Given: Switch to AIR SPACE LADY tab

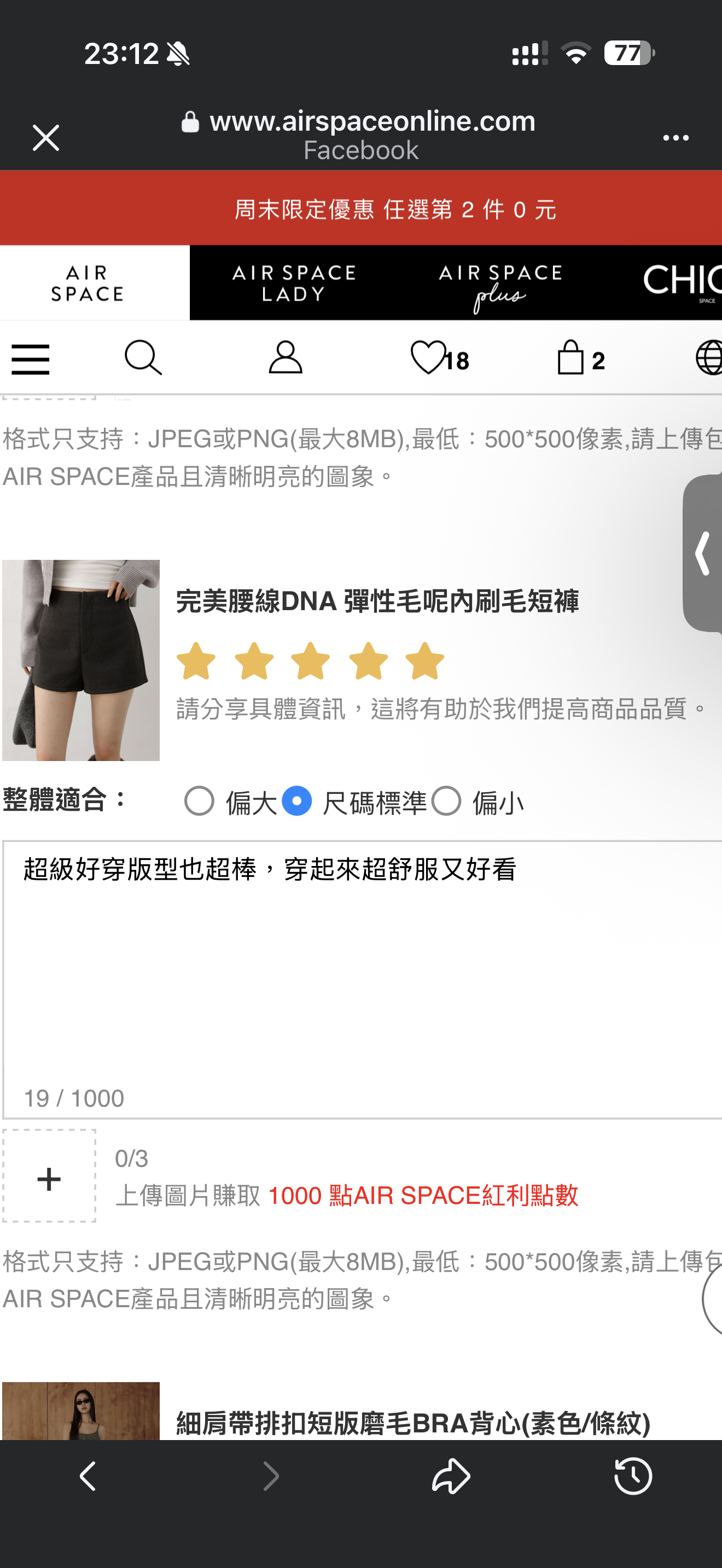Looking at the screenshot, I should click(294, 283).
